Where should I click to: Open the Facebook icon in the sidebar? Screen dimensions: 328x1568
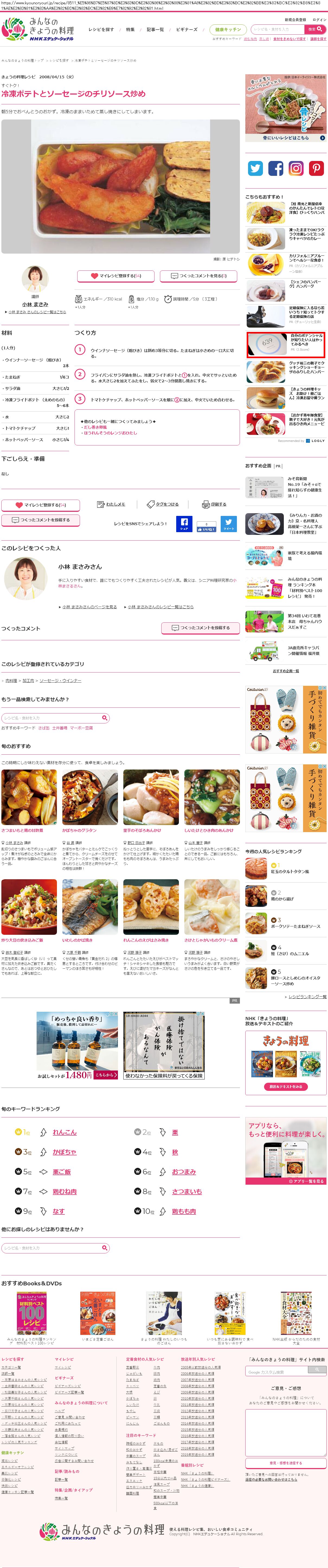coord(276,169)
